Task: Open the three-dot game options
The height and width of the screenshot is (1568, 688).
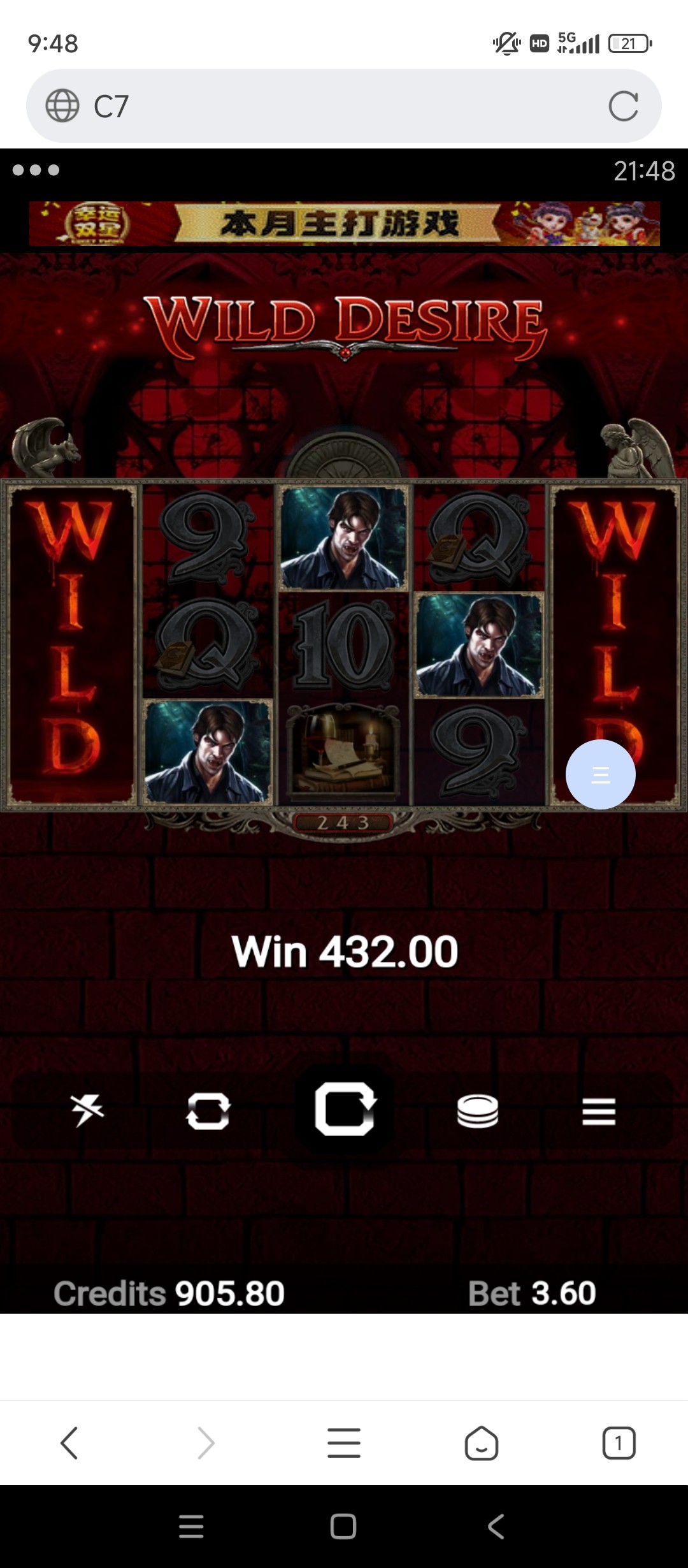Action: tap(36, 170)
